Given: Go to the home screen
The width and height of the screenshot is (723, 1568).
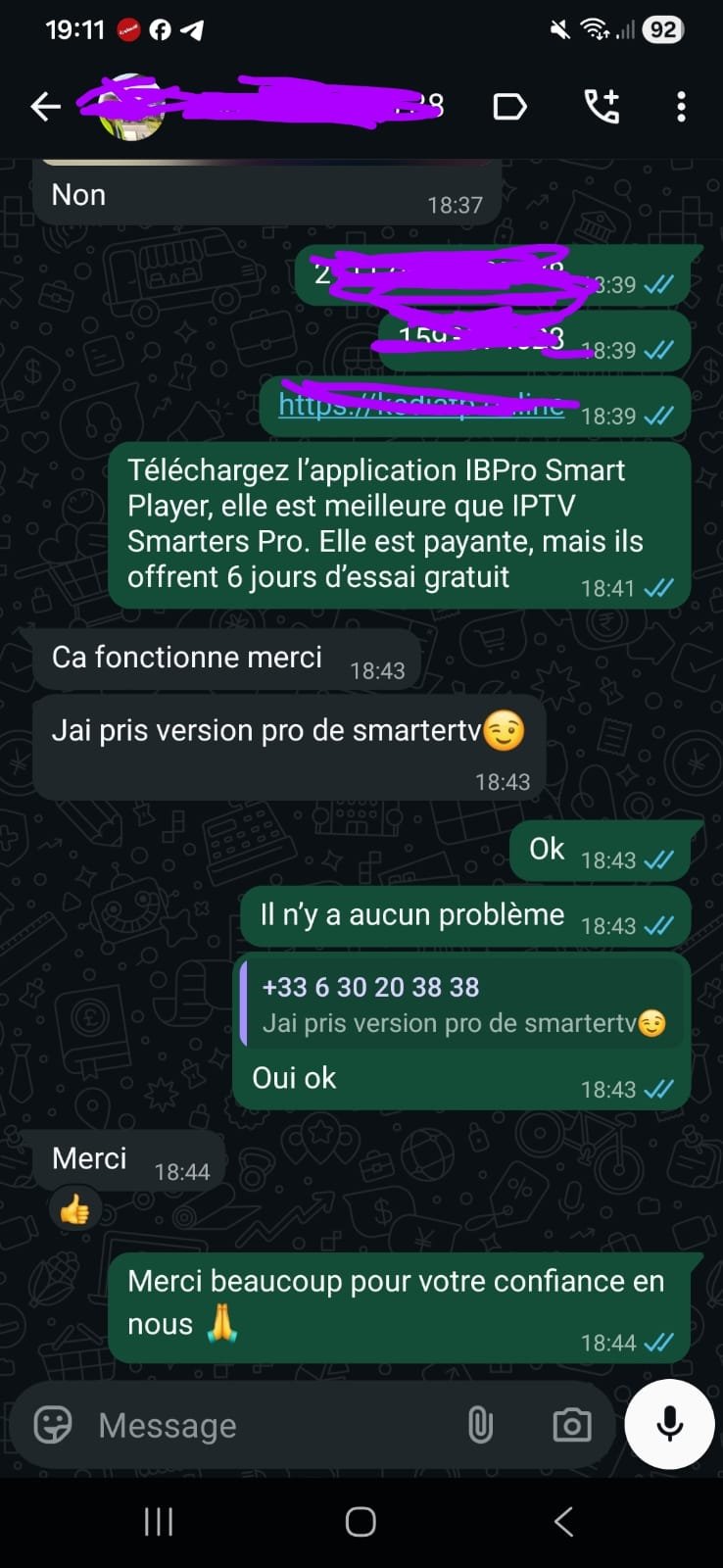Looking at the screenshot, I should (361, 1521).
